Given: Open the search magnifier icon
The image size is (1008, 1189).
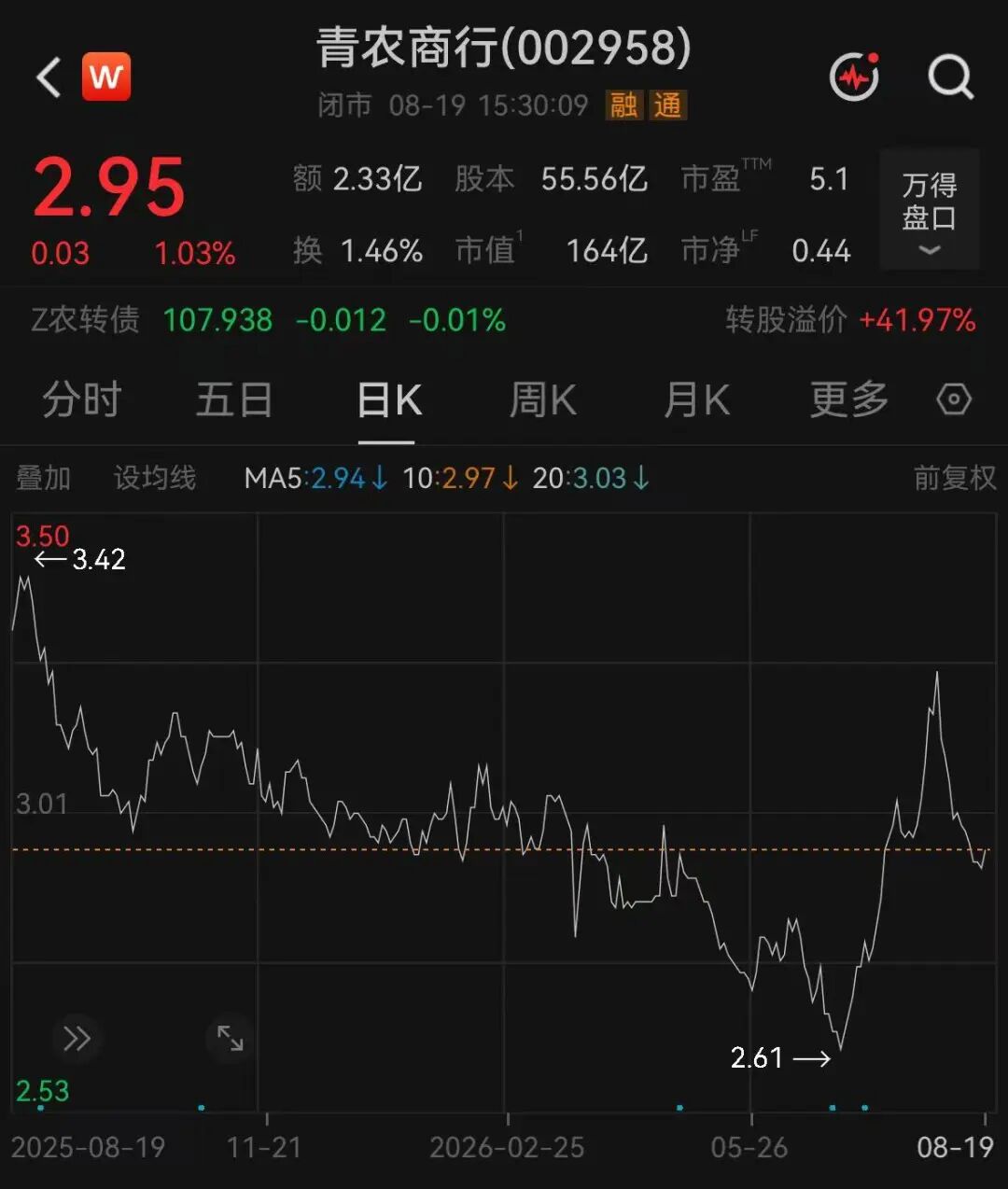Looking at the screenshot, I should click(x=950, y=77).
